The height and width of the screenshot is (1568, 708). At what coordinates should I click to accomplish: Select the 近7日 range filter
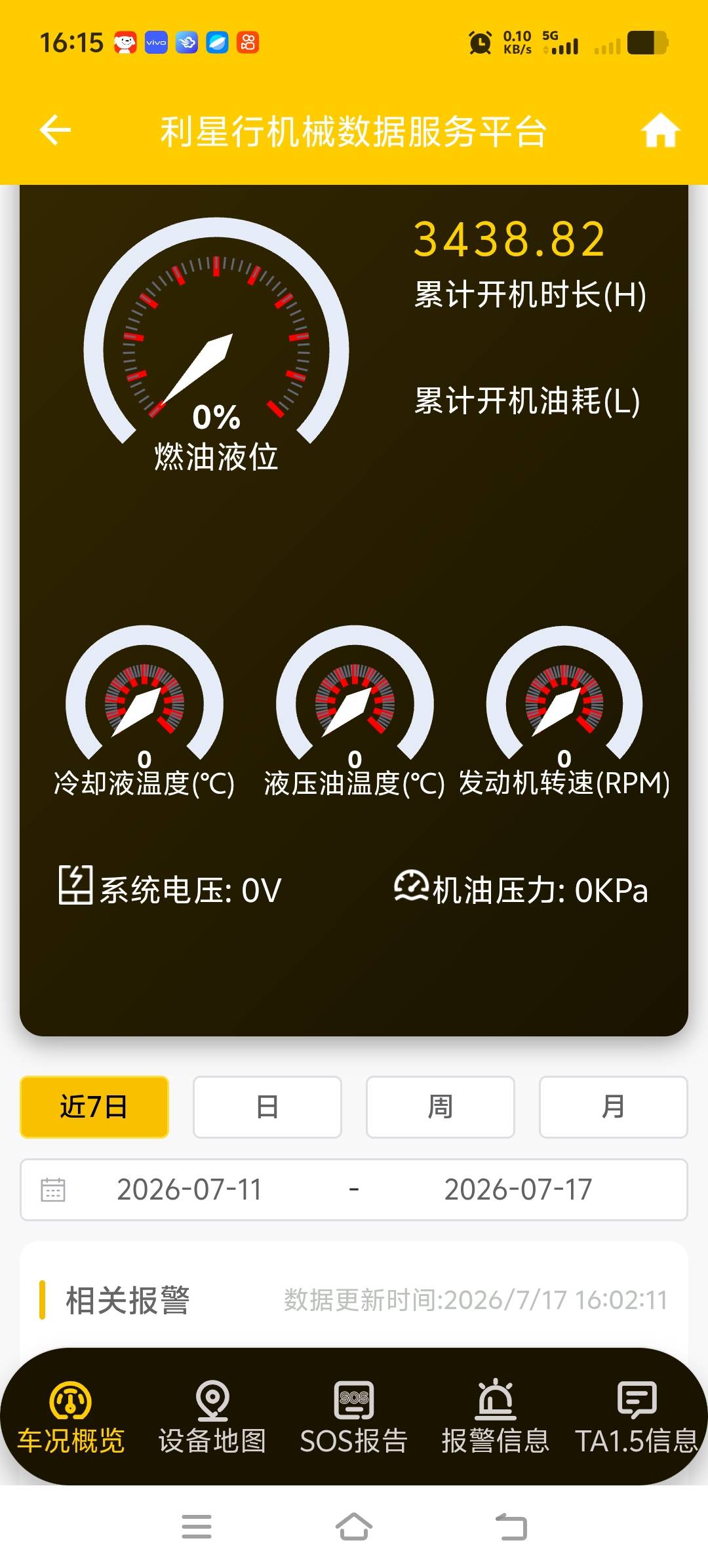pyautogui.click(x=94, y=1107)
